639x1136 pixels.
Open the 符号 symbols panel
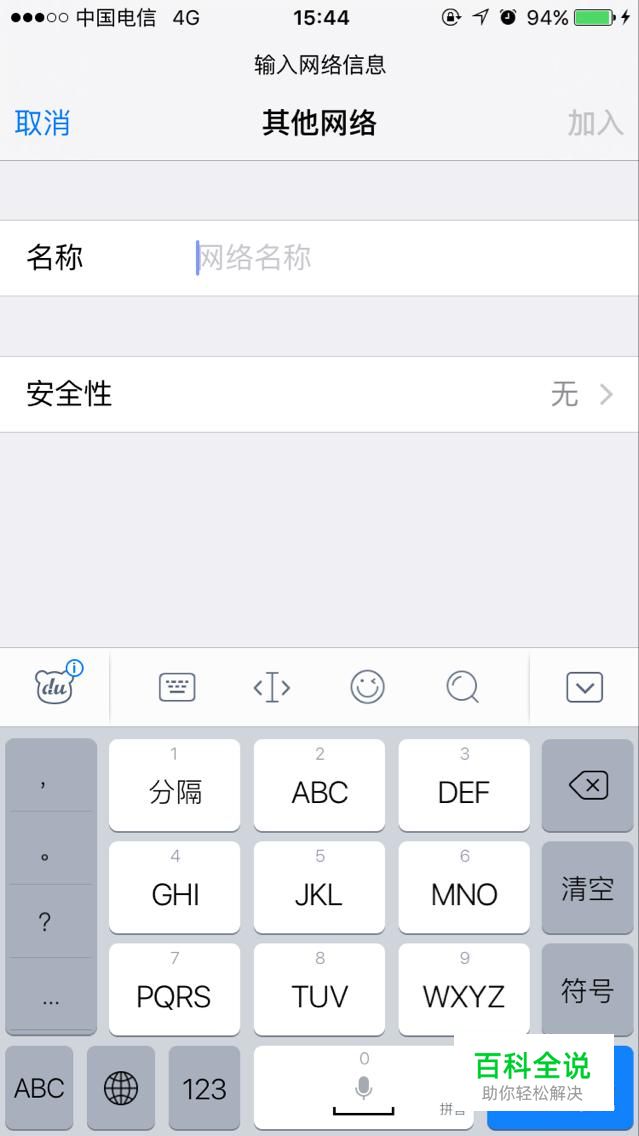coord(588,989)
